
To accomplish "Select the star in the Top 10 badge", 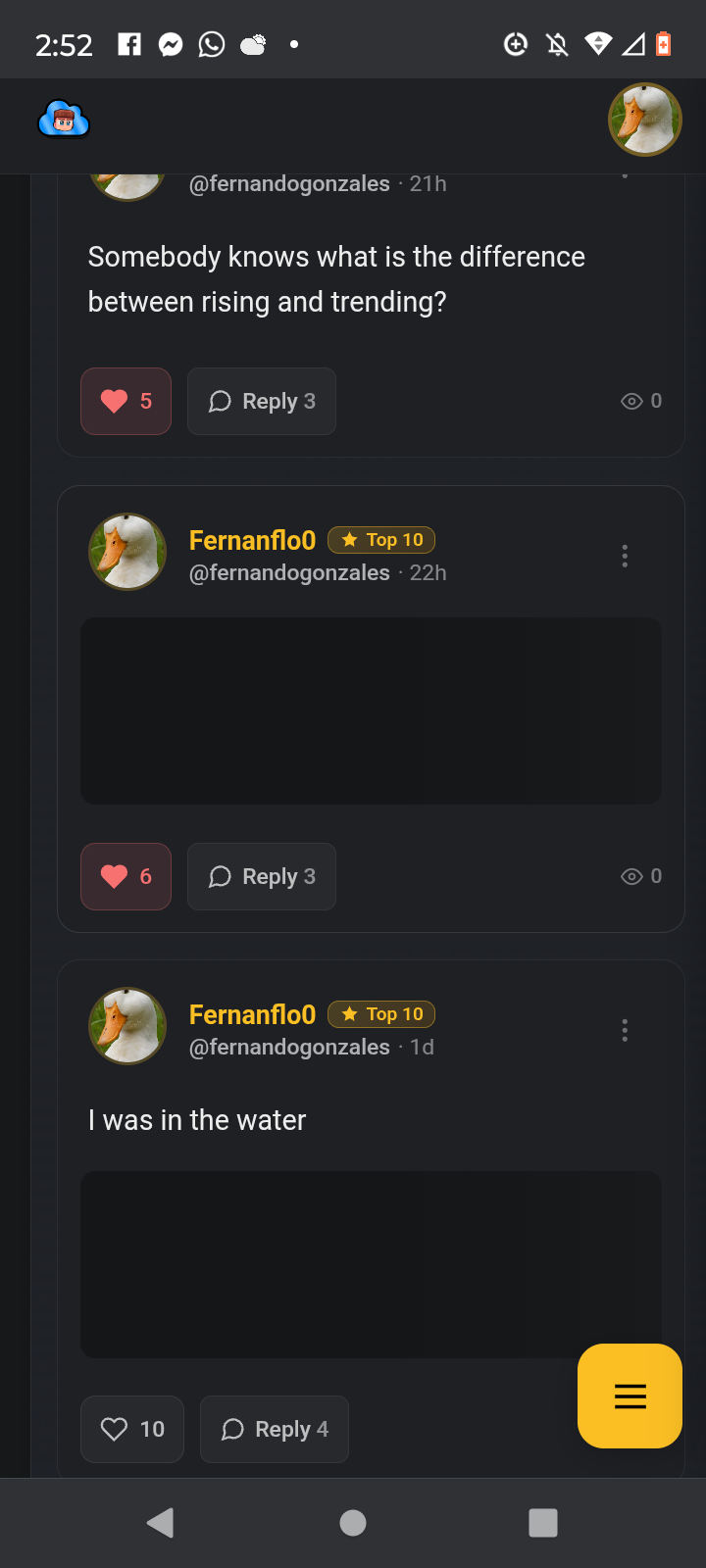I will (350, 539).
